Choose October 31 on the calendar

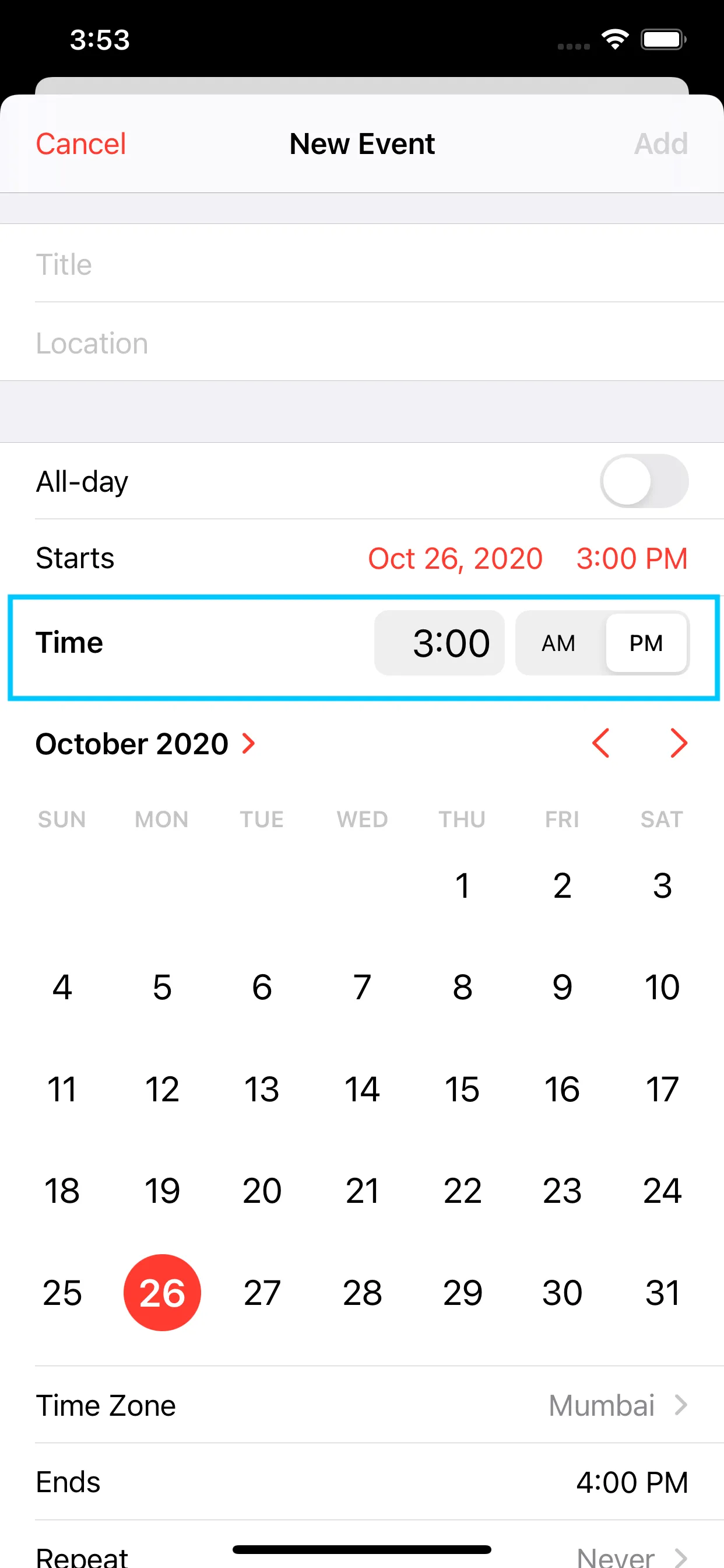pos(662,1292)
